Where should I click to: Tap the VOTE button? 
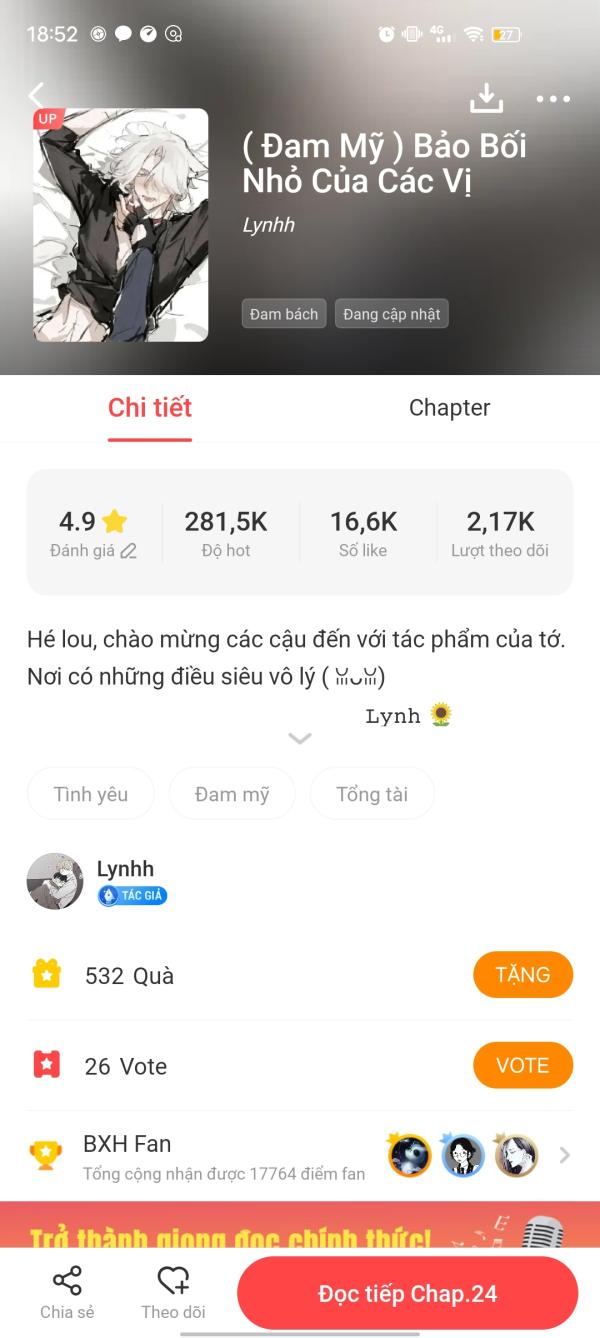tap(522, 1065)
